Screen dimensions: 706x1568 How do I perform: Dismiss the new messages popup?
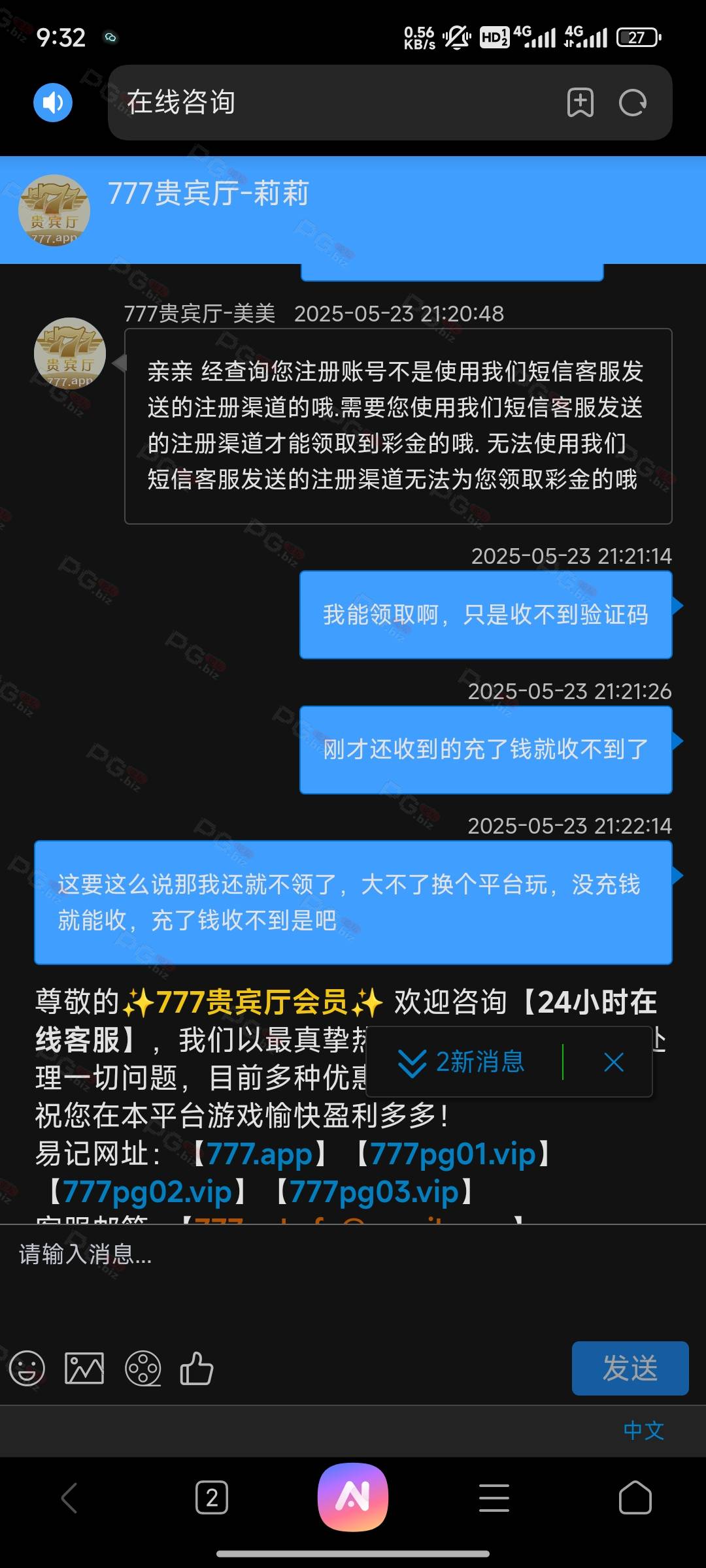coord(613,1062)
